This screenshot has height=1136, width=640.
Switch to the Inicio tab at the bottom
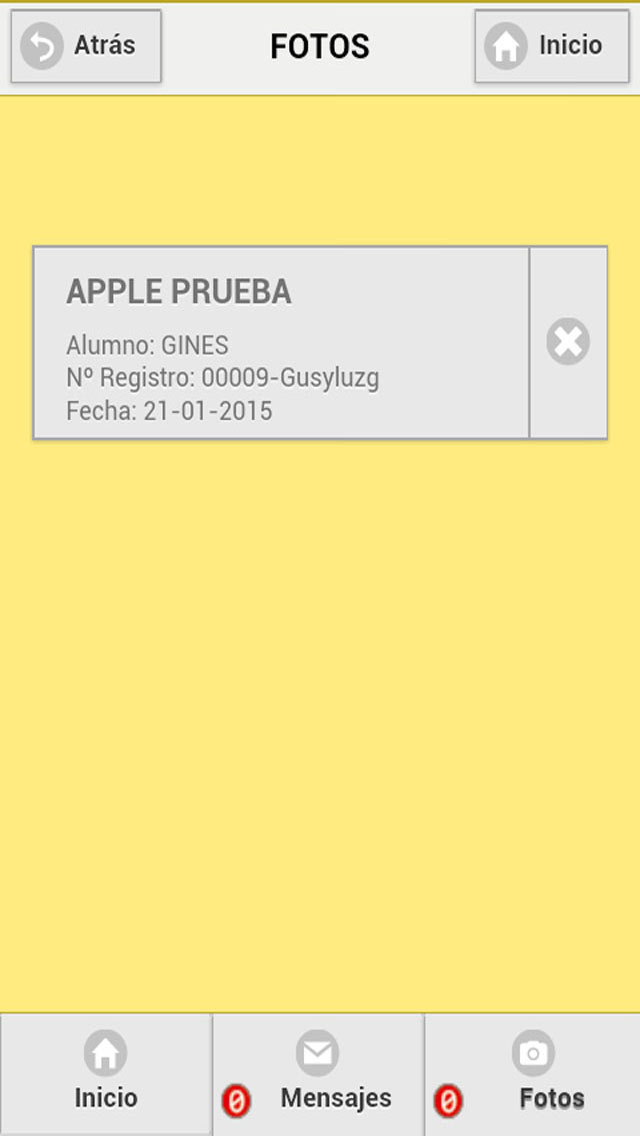106,1074
